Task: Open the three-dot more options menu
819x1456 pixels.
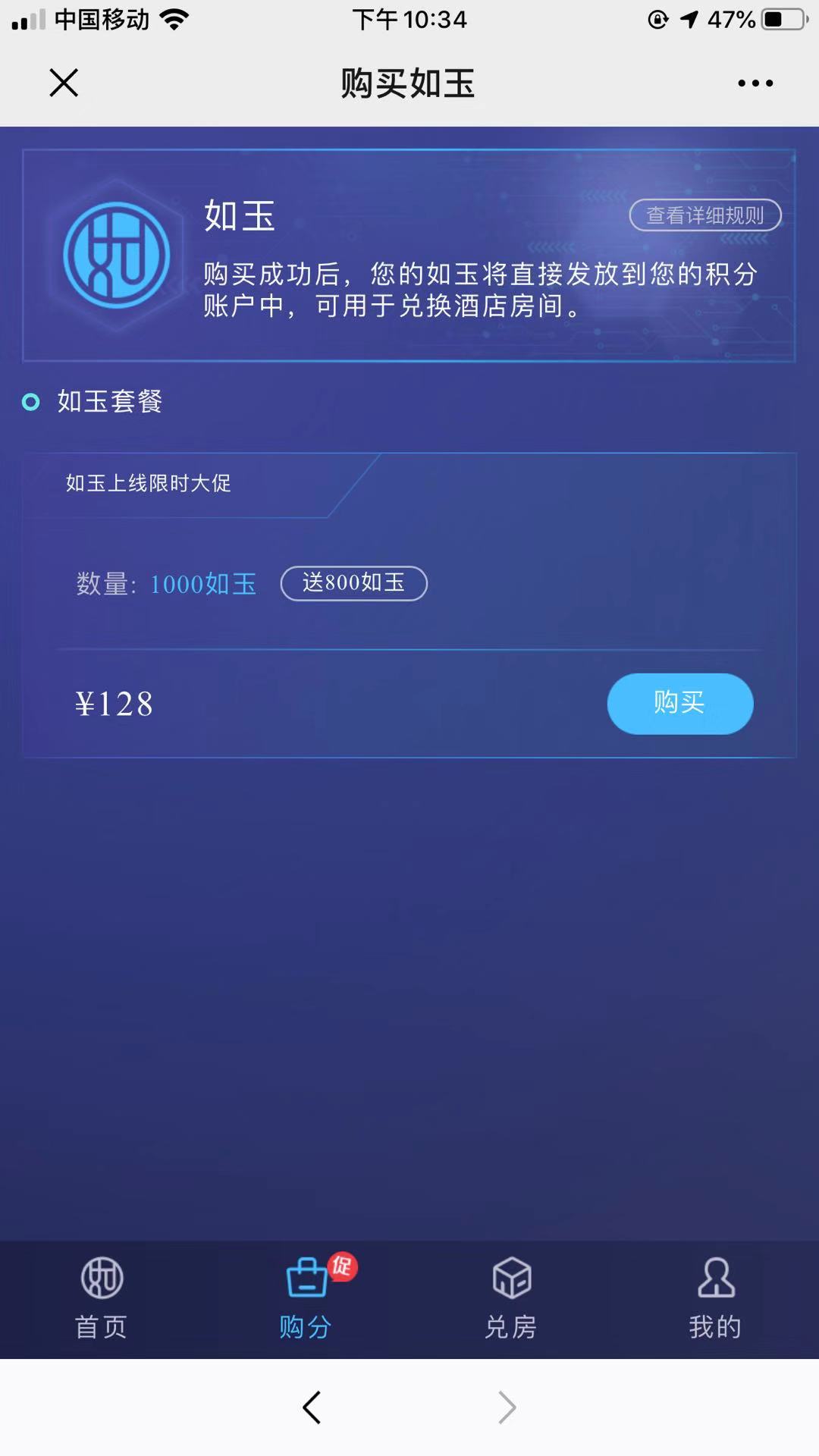Action: [x=755, y=83]
